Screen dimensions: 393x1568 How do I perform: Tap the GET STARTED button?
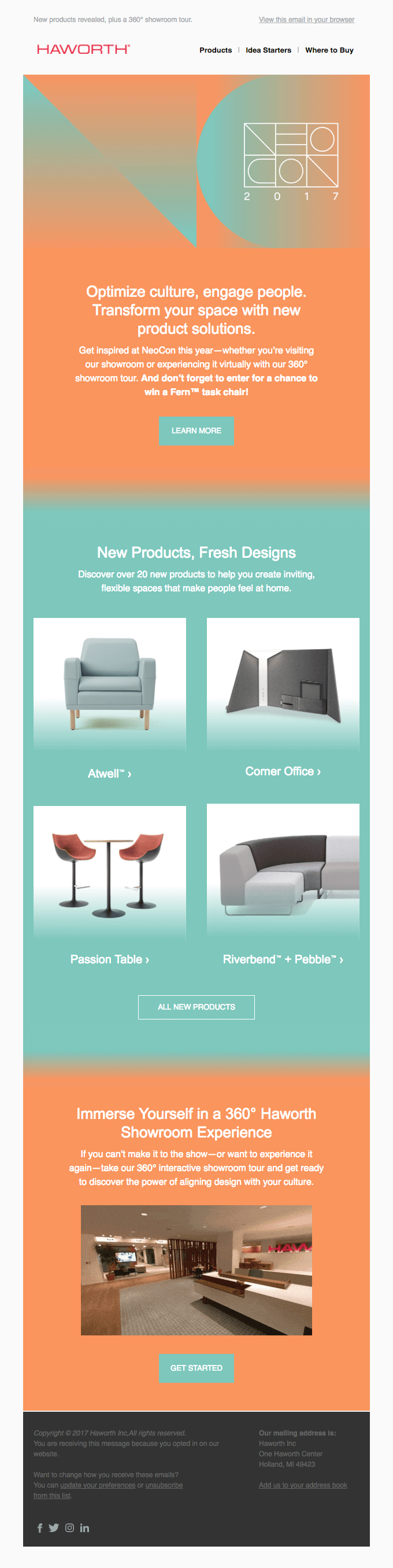(x=196, y=1368)
